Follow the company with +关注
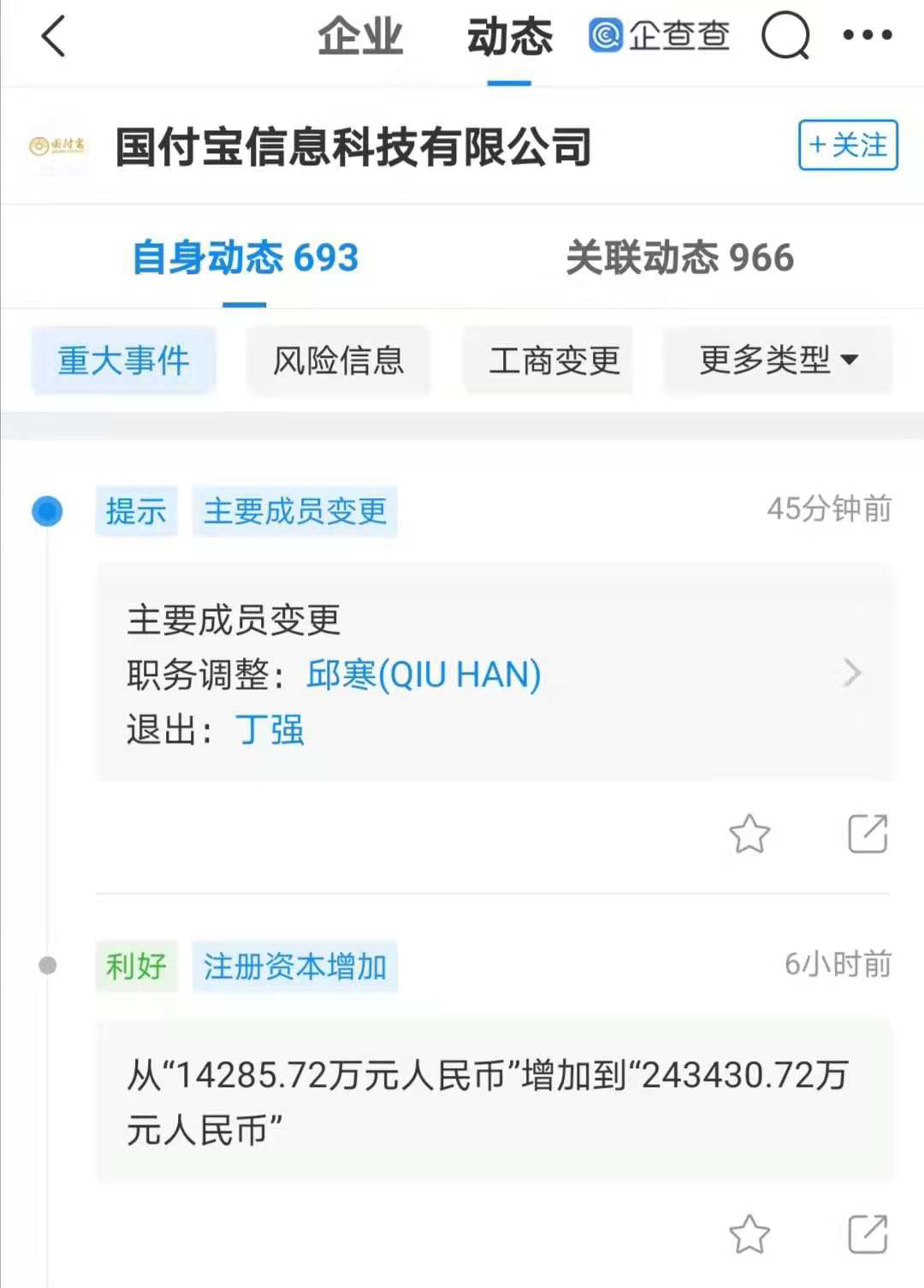 point(847,145)
